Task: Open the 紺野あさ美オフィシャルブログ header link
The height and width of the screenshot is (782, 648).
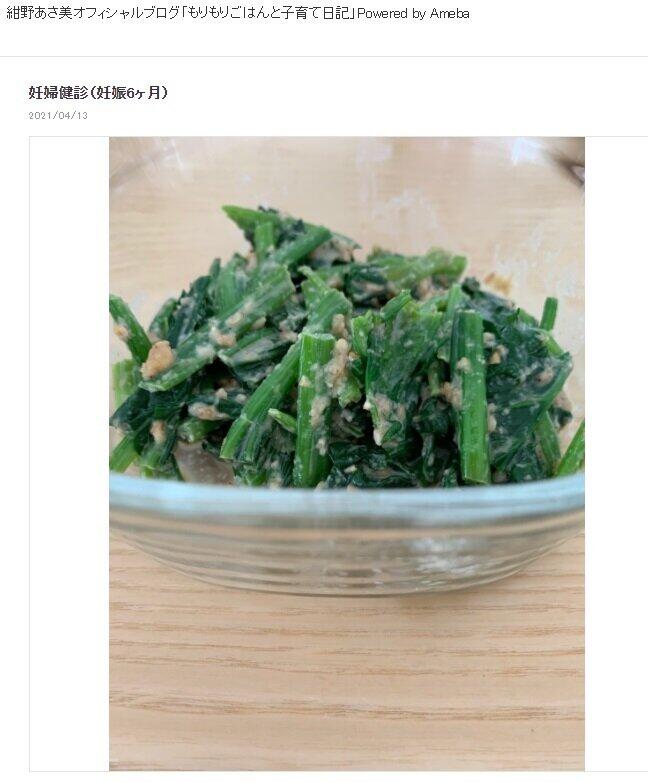Action: 236,13
